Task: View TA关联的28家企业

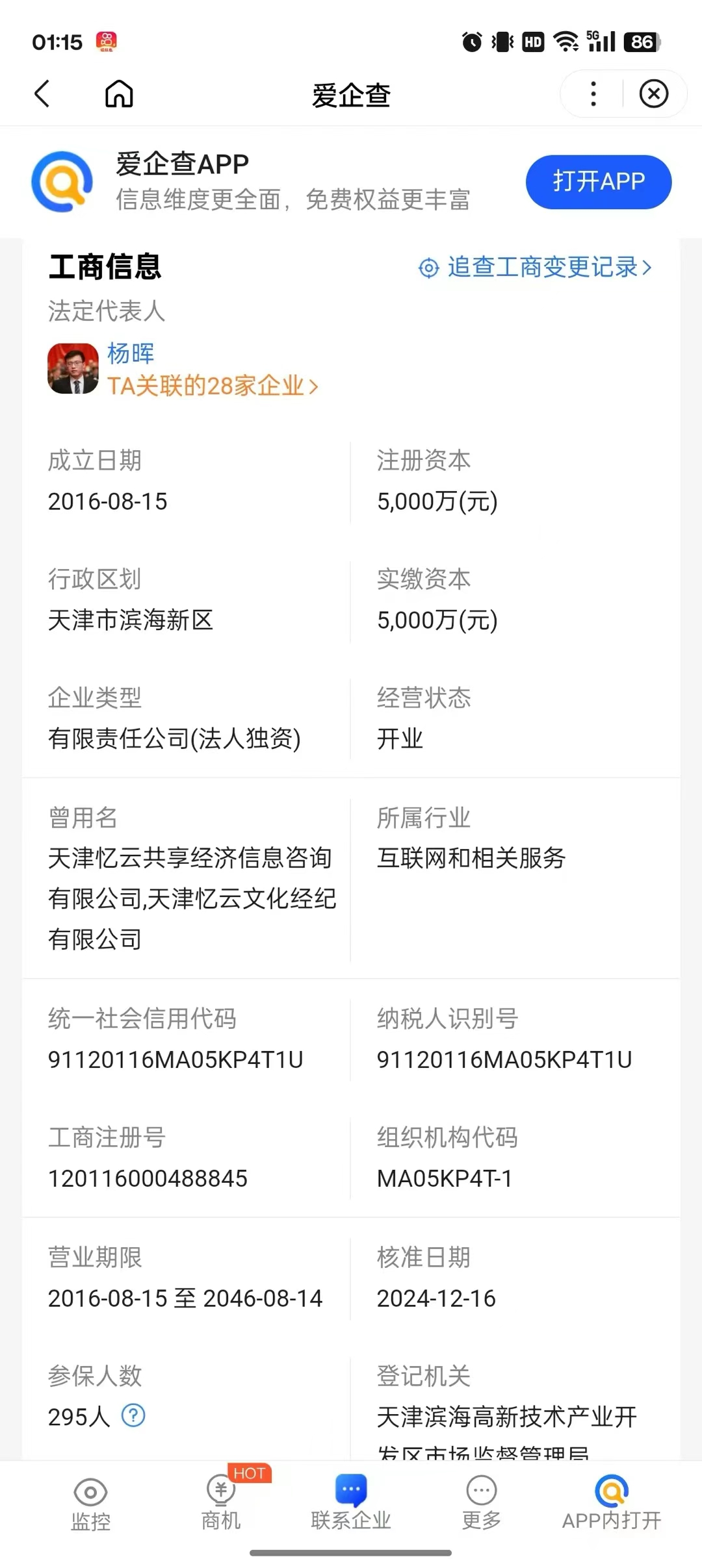Action: [213, 386]
